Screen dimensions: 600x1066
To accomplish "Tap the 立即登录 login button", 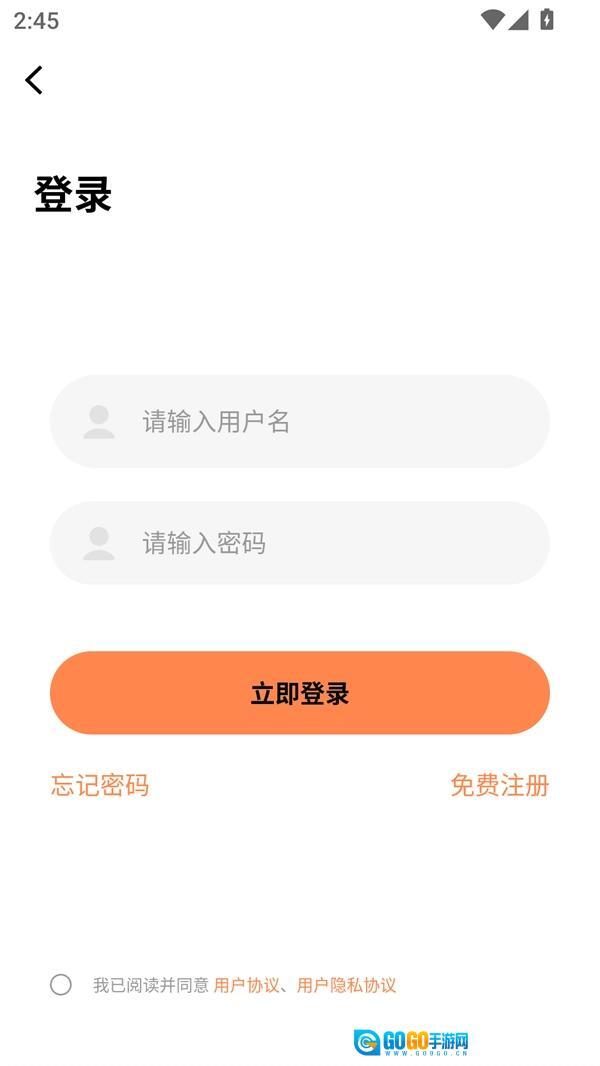I will tap(300, 693).
